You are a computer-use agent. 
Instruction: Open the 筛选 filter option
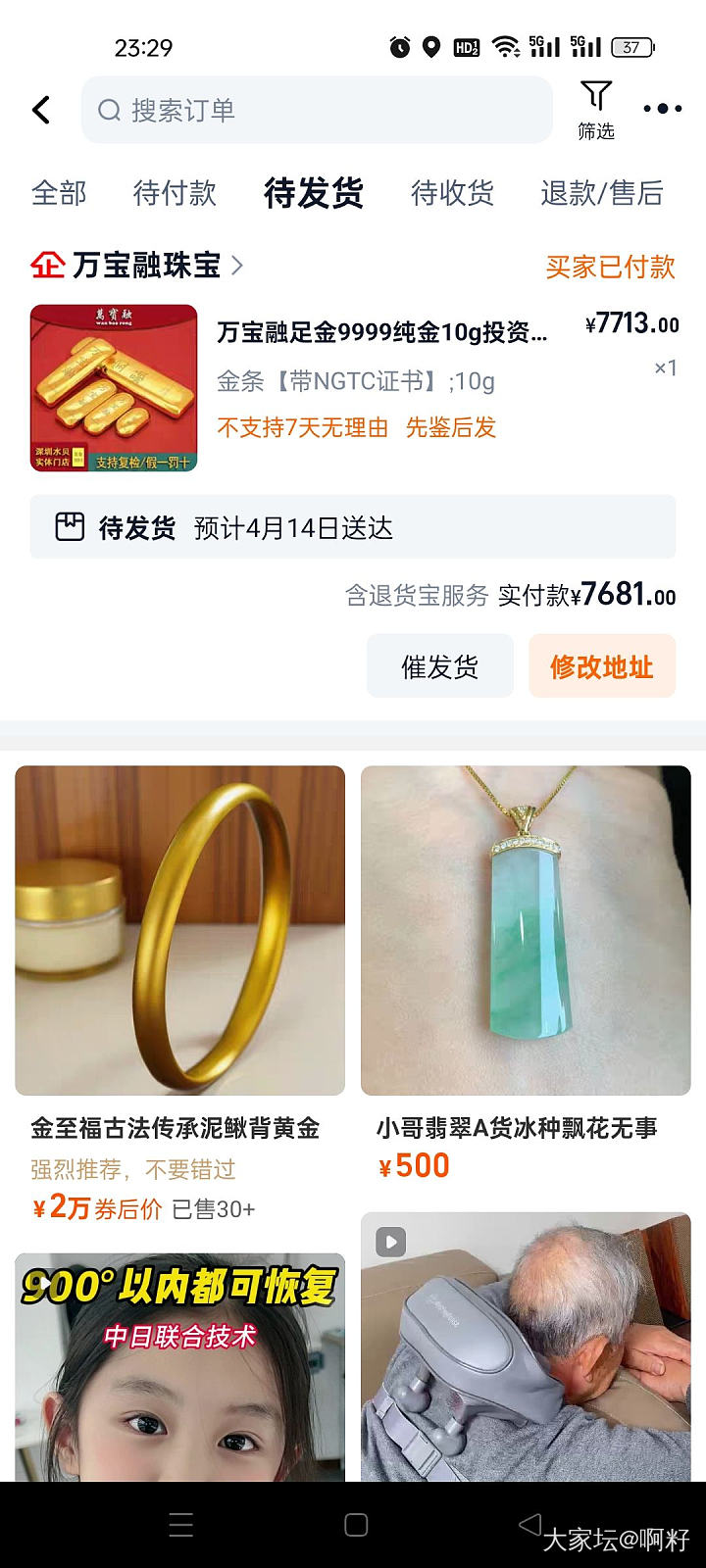(x=595, y=110)
